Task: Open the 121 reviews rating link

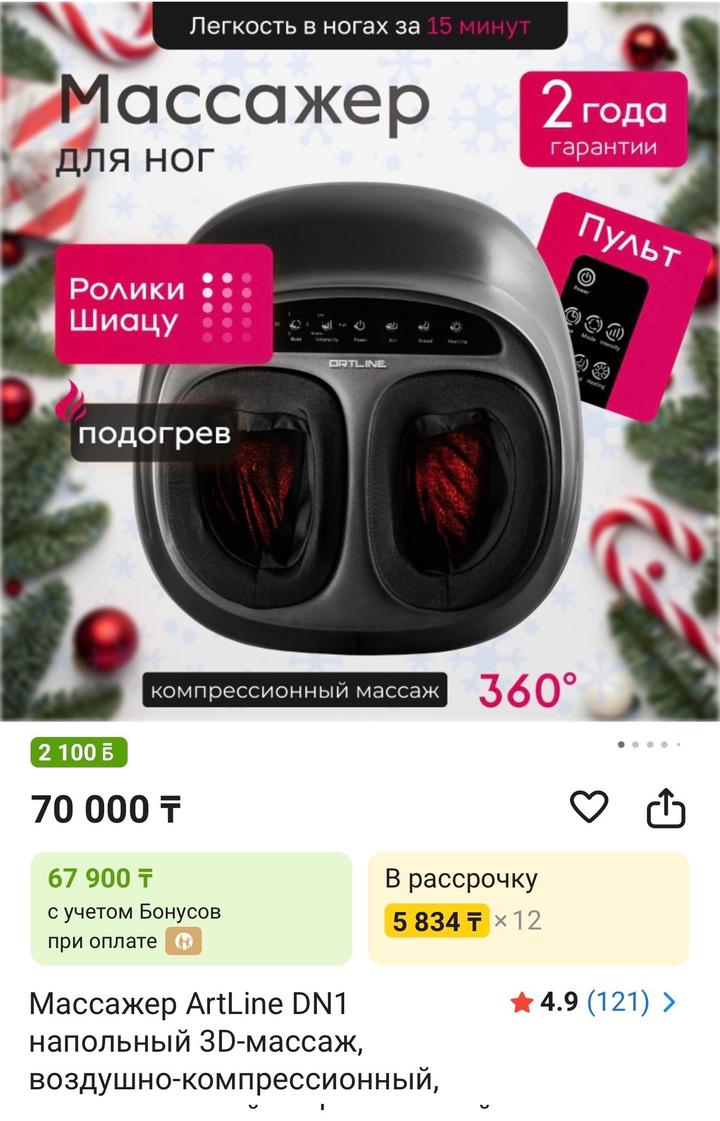Action: (617, 1001)
